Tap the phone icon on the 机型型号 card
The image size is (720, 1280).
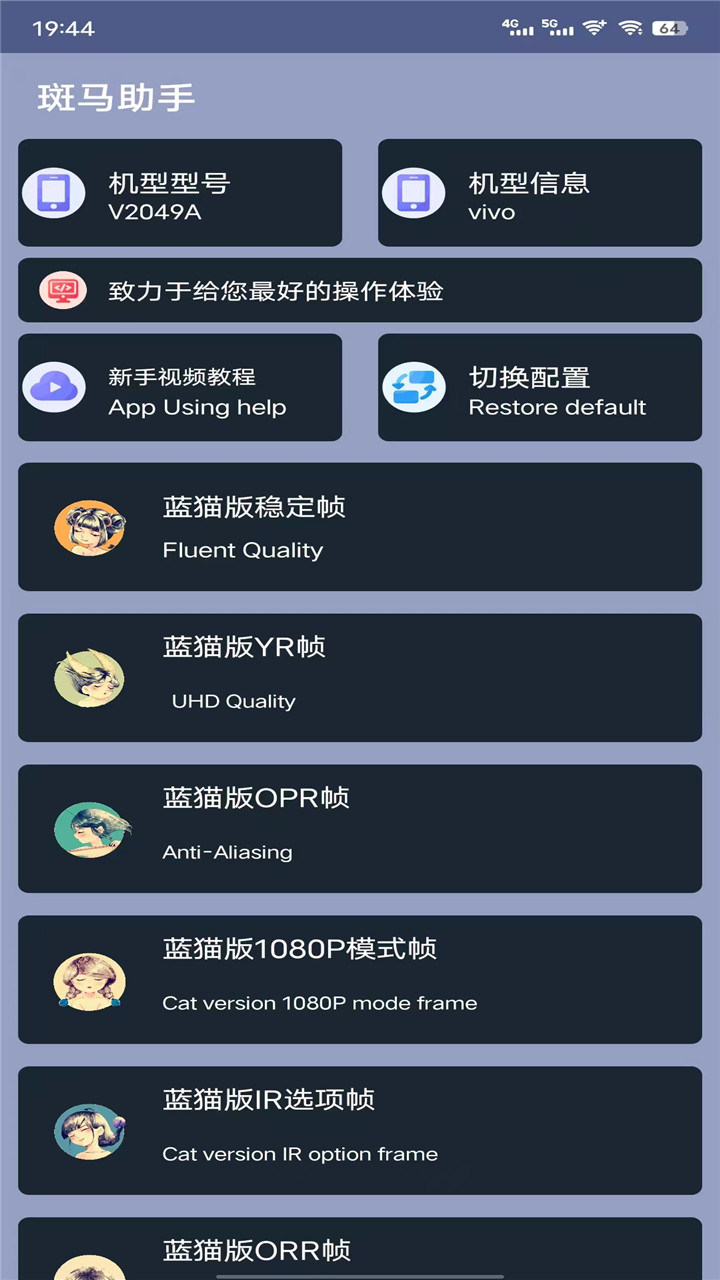pyautogui.click(x=54, y=192)
